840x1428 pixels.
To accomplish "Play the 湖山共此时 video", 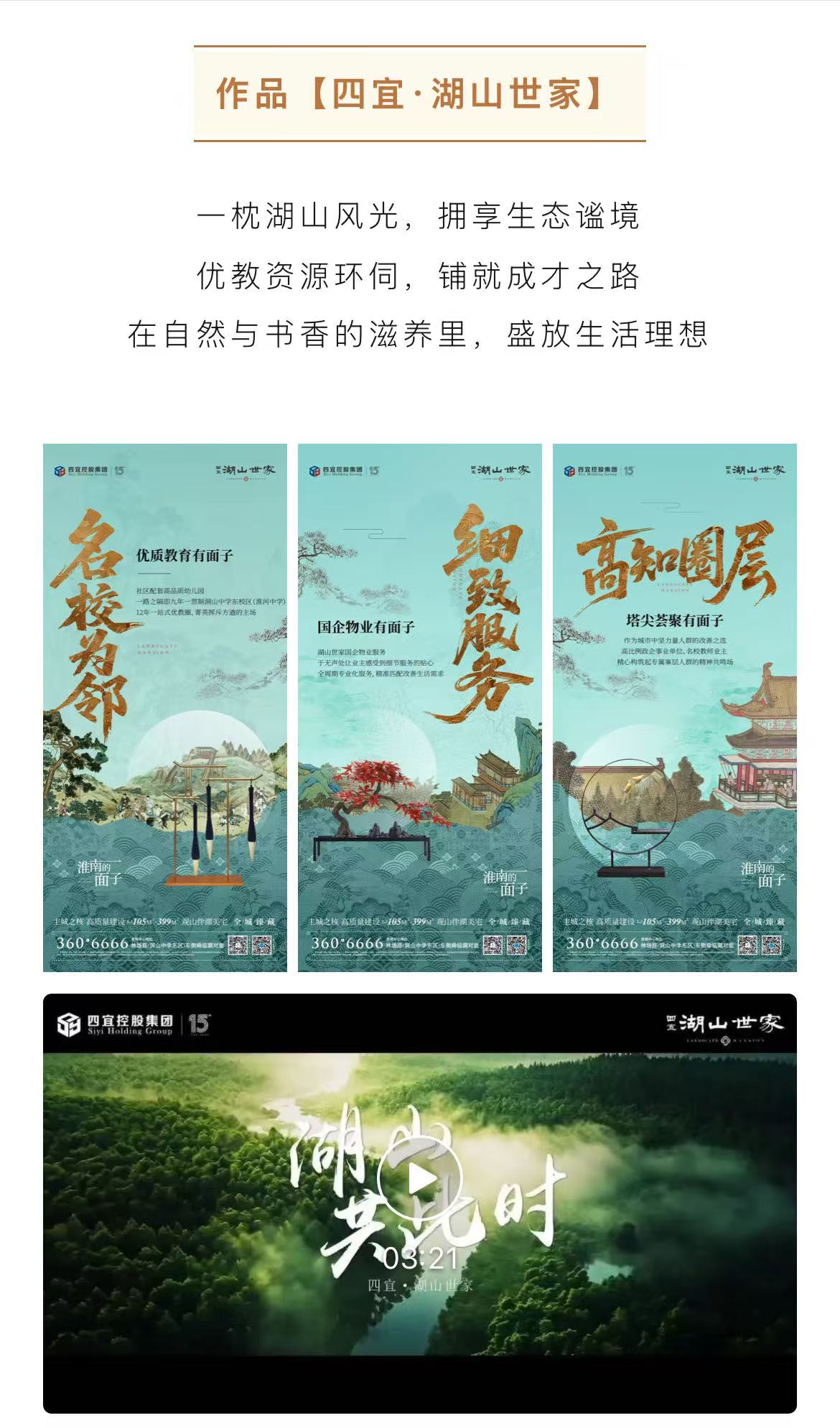I will 419,1178.
